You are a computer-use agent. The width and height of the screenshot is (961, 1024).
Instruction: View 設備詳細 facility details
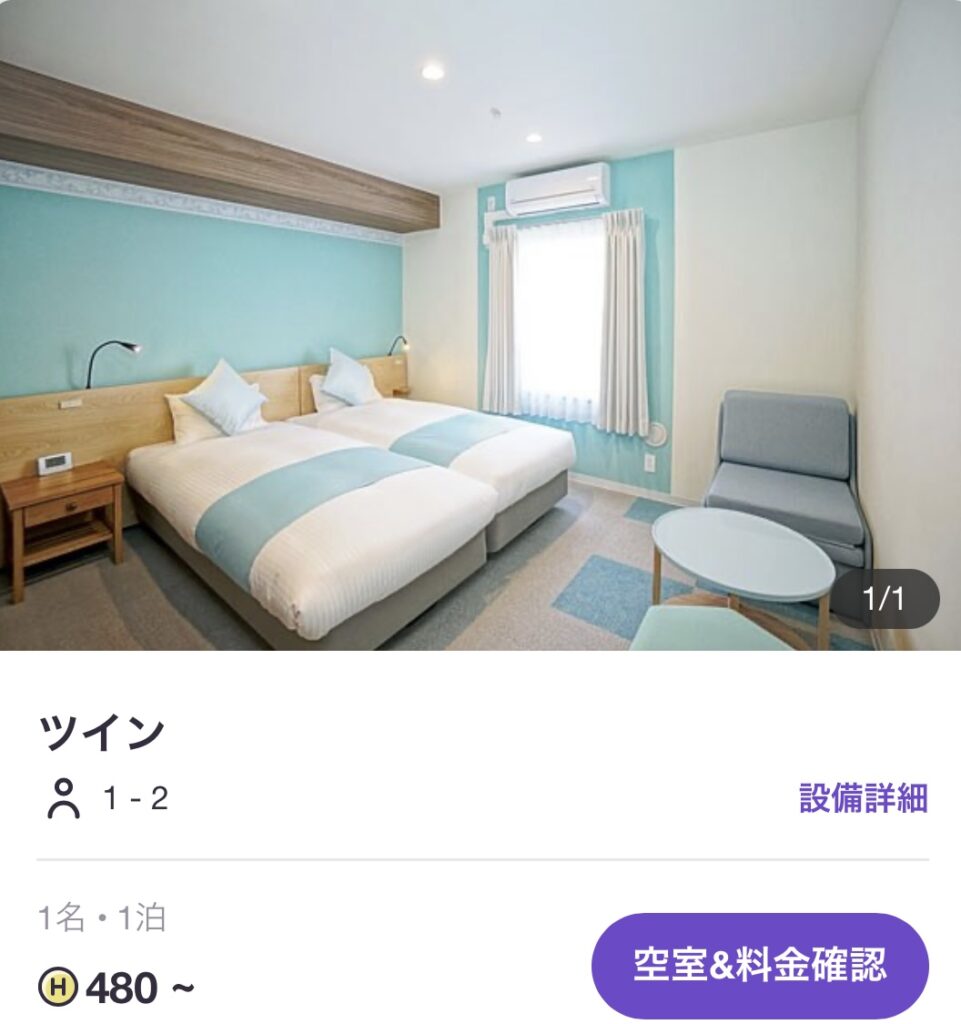pyautogui.click(x=863, y=798)
